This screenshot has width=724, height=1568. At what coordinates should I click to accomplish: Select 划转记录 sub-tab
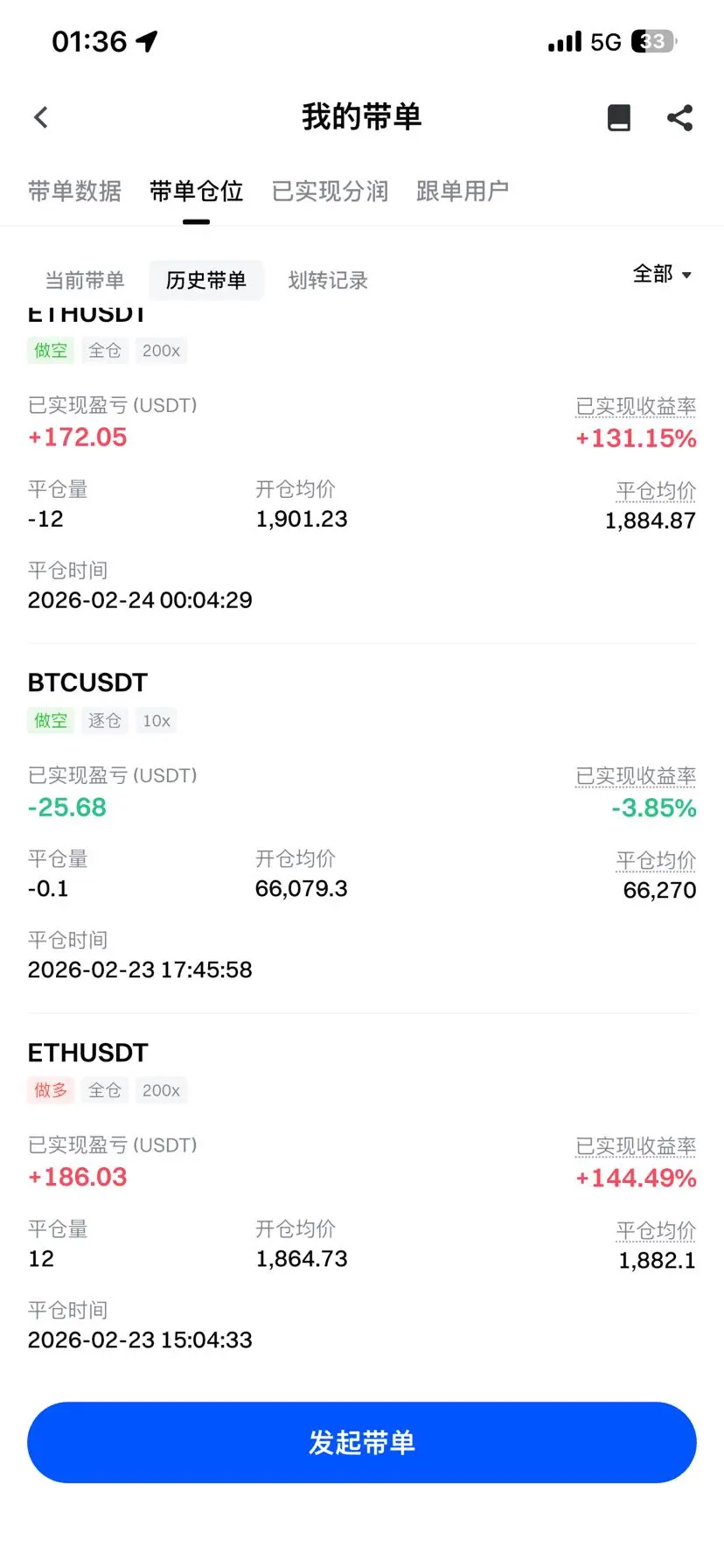coord(328,280)
